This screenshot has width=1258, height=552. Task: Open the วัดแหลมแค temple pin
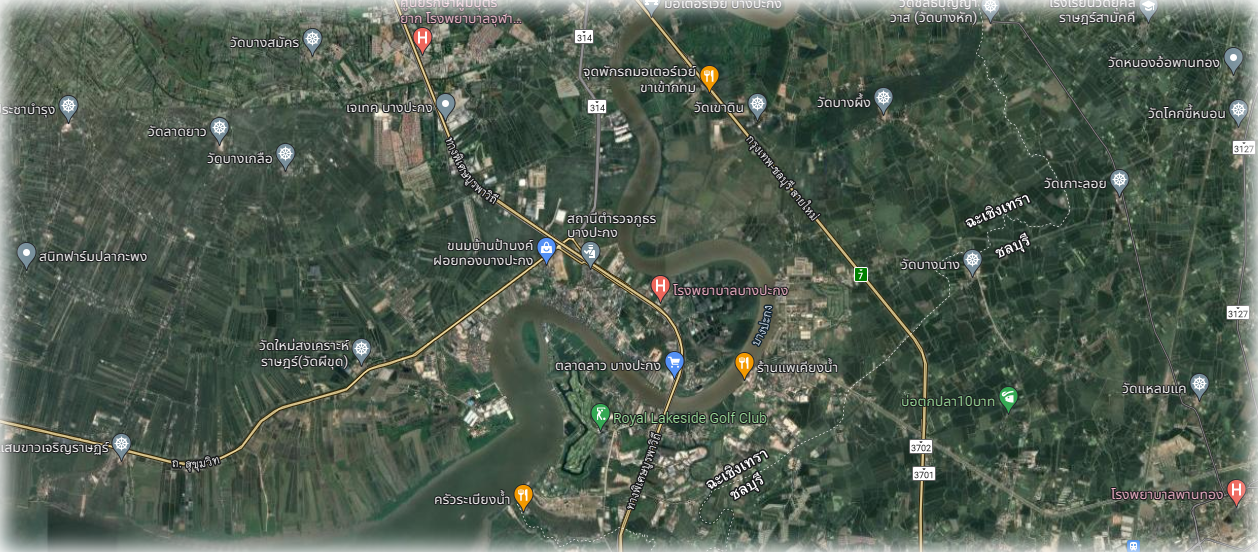1199,384
